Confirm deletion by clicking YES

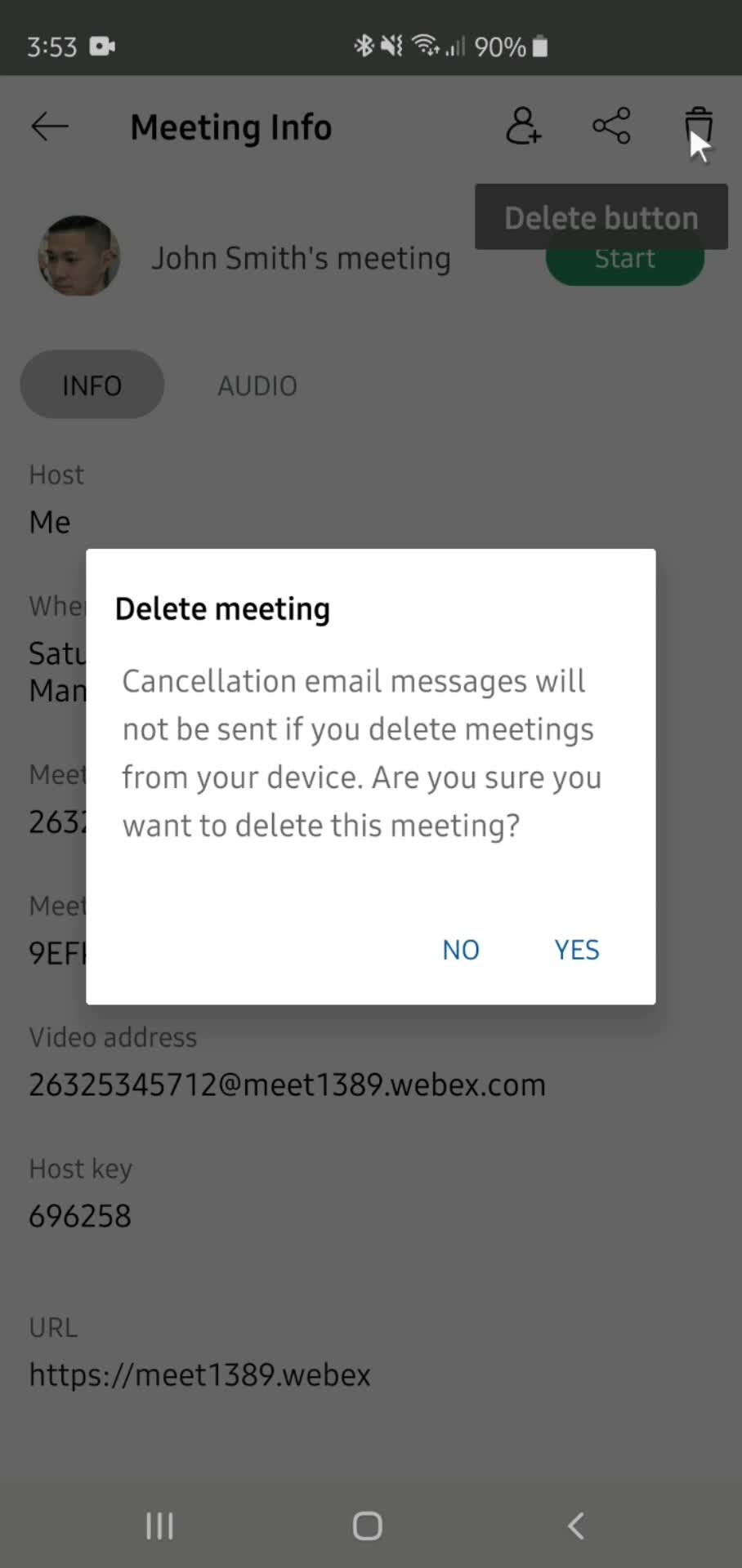point(576,949)
